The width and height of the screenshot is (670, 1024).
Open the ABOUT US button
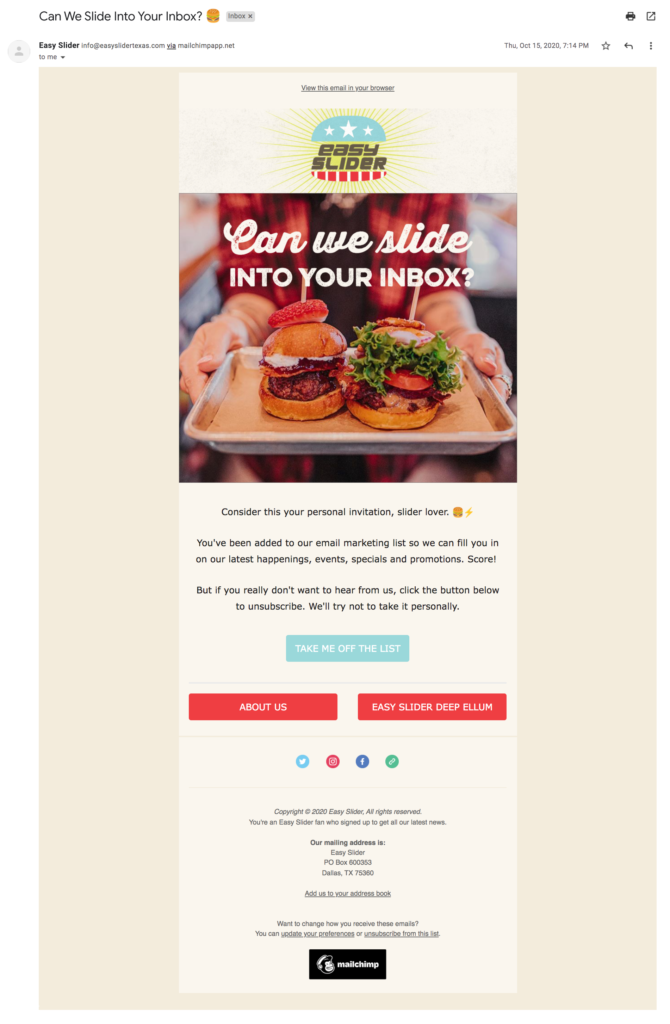pyautogui.click(x=263, y=707)
